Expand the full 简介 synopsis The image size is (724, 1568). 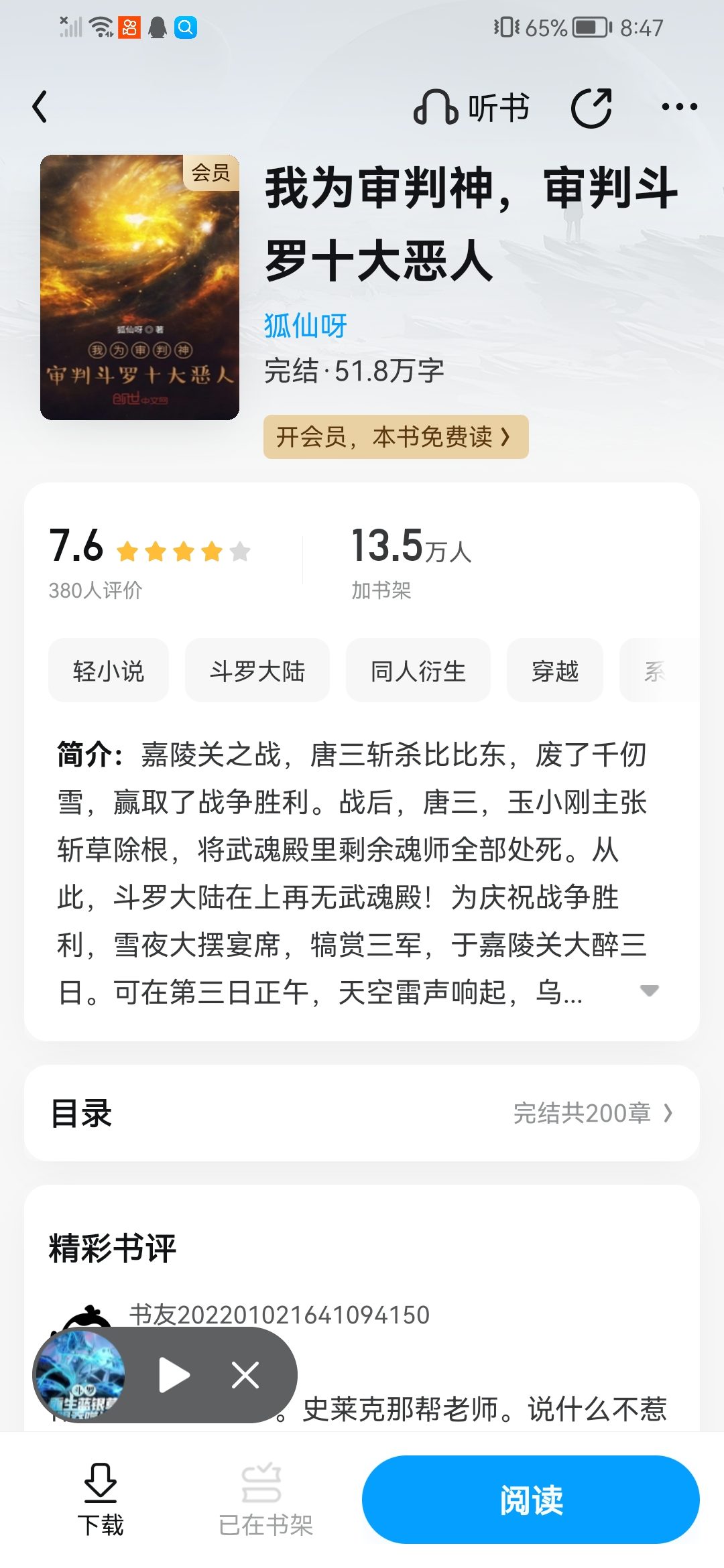tap(649, 990)
